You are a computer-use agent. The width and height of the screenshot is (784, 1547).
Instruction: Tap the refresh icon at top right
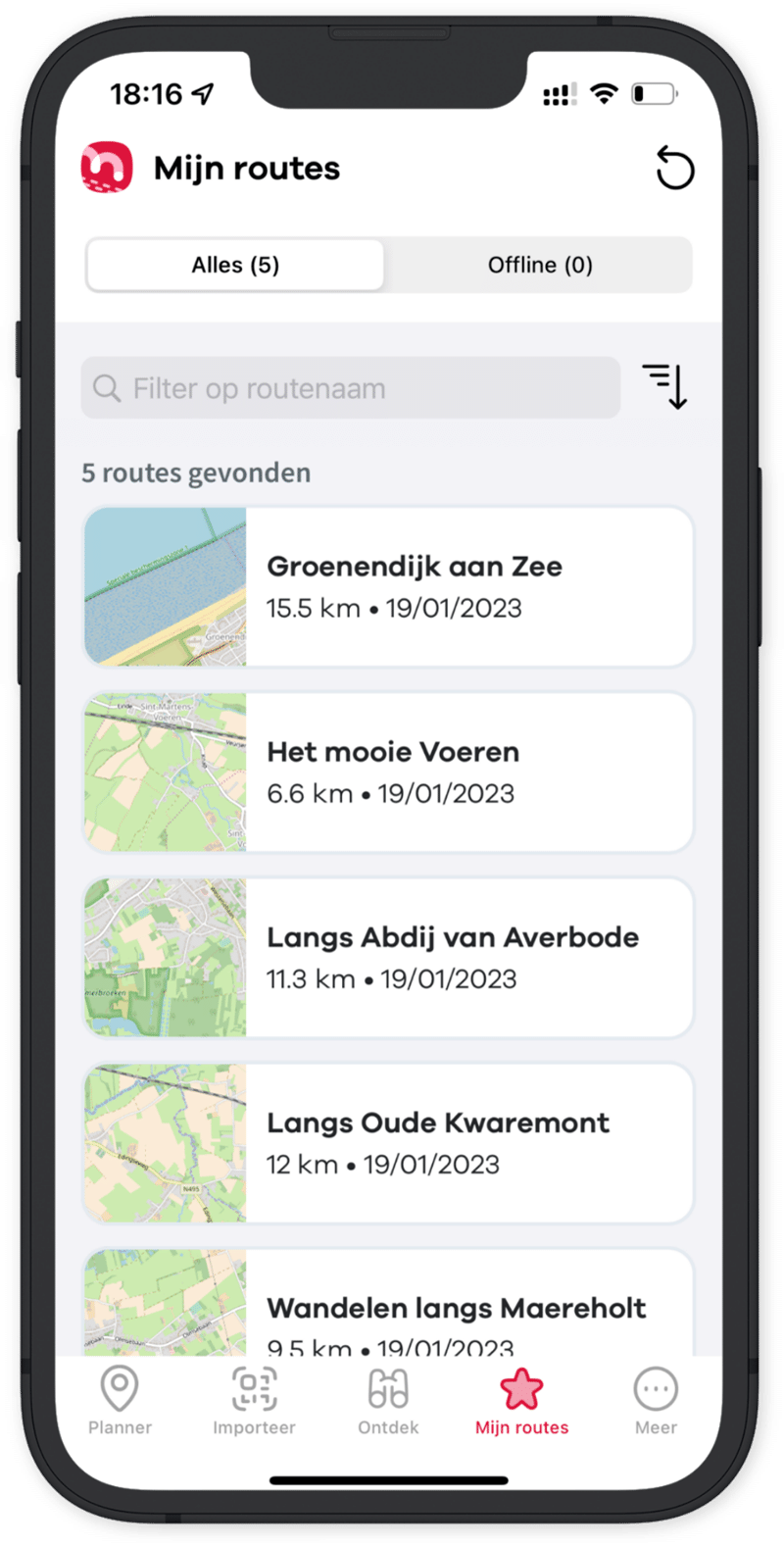675,168
